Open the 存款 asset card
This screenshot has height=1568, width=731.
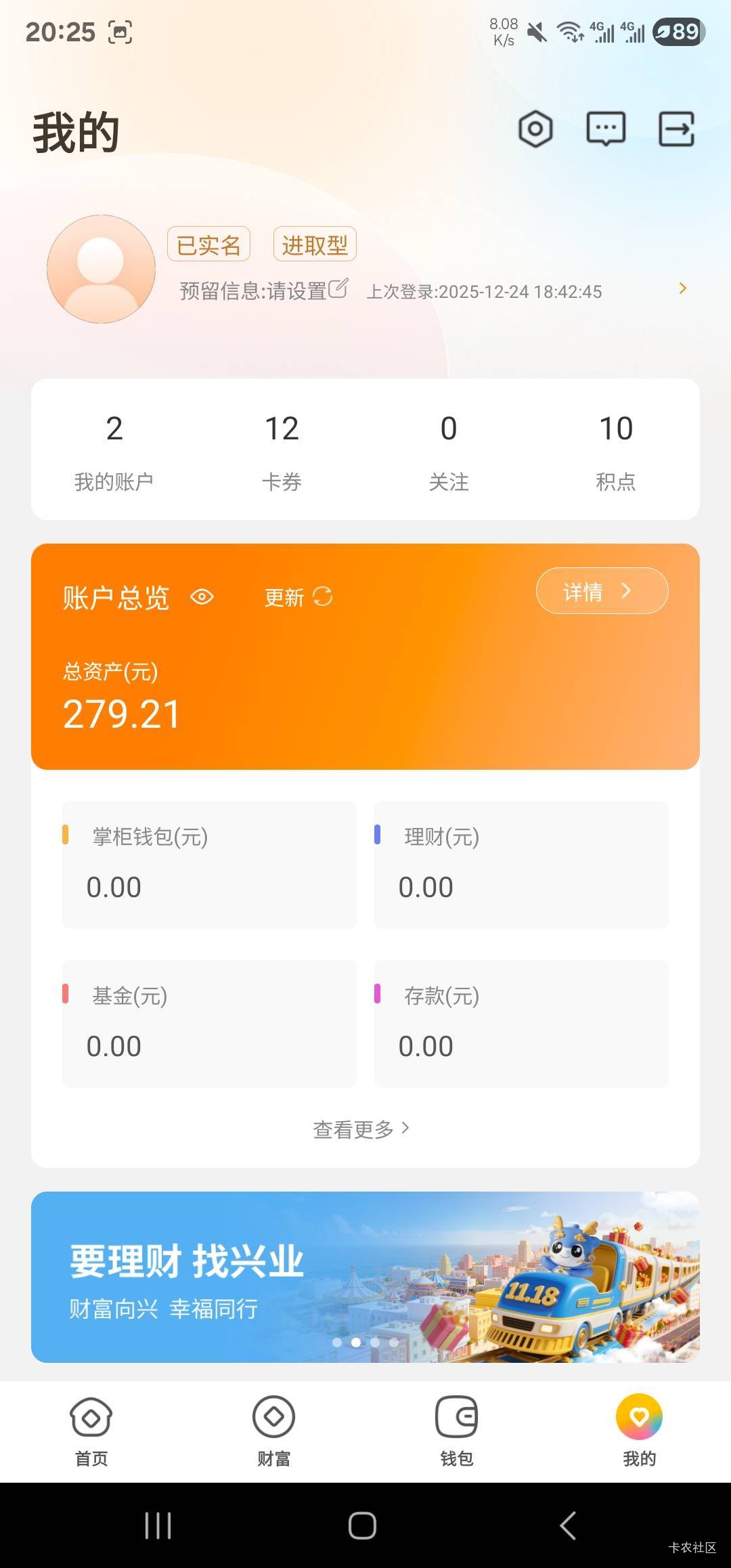coord(521,1024)
